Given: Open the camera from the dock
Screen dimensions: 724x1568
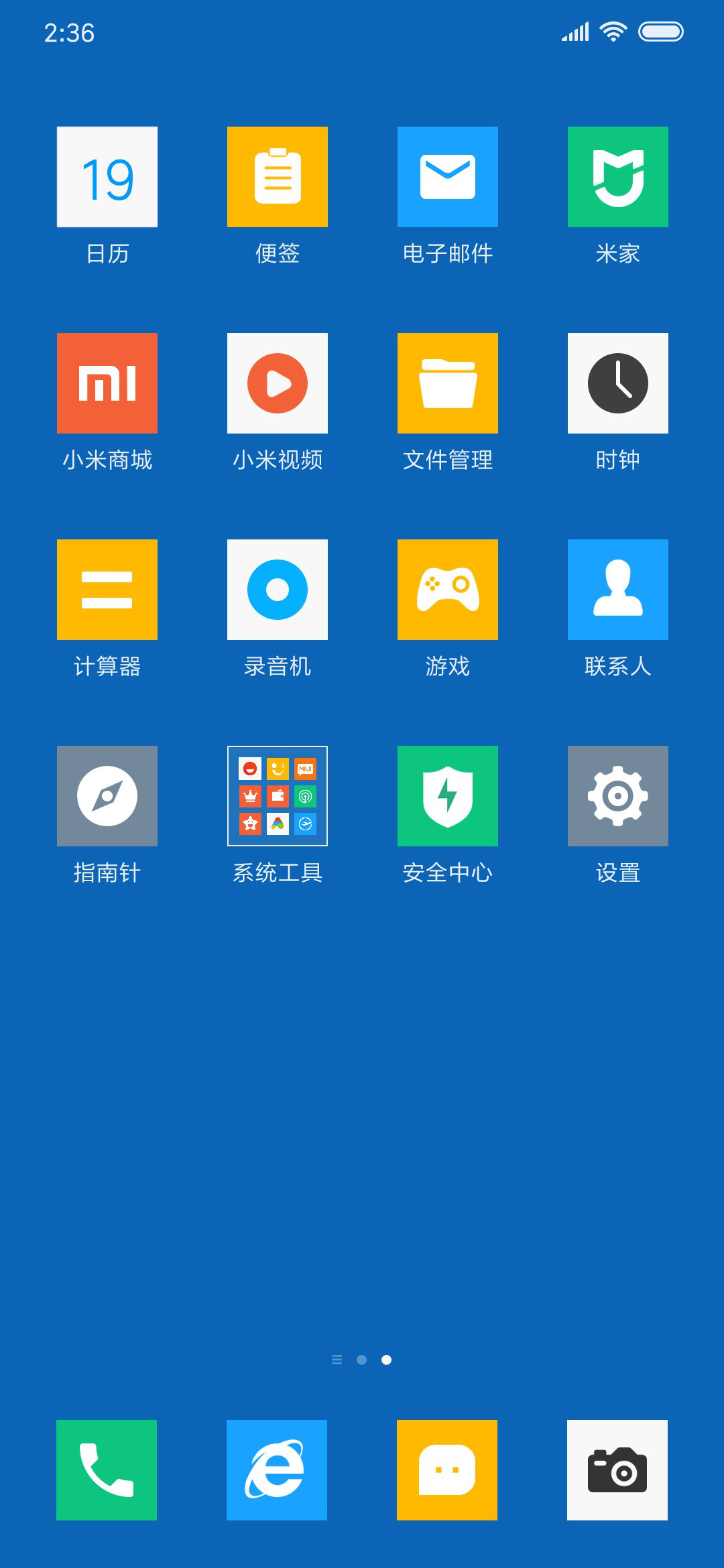Looking at the screenshot, I should tap(617, 1470).
